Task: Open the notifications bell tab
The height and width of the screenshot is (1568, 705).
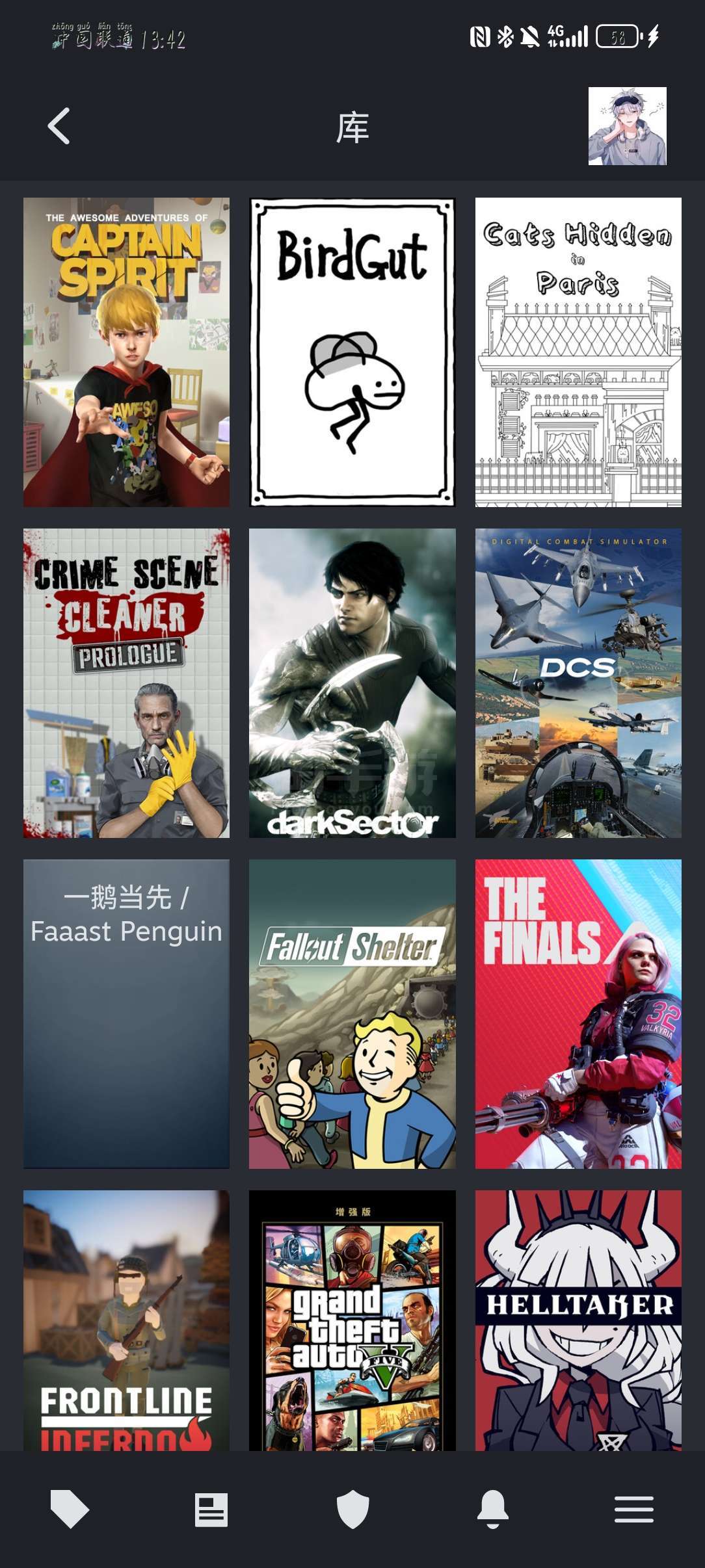Action: tap(493, 1509)
